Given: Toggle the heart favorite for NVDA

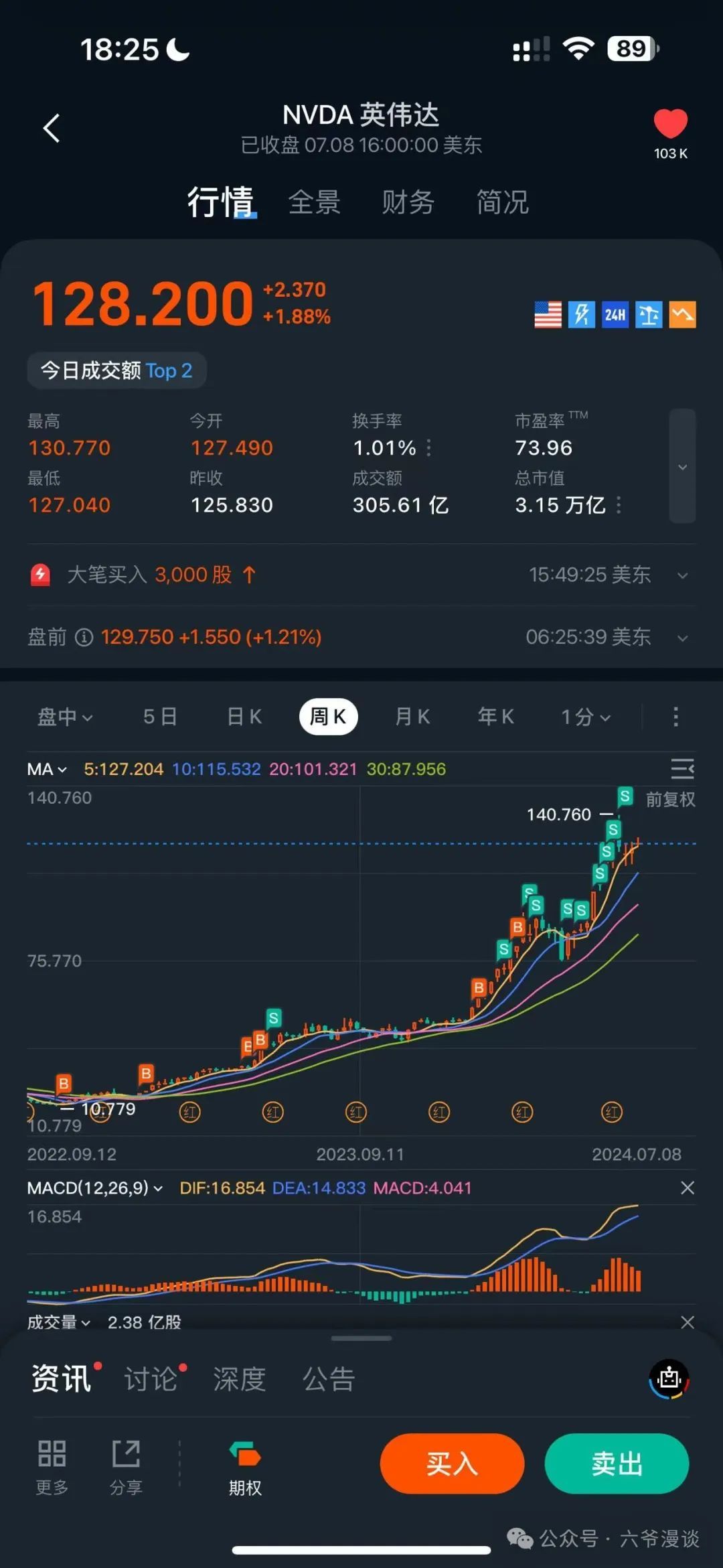Looking at the screenshot, I should (x=670, y=125).
